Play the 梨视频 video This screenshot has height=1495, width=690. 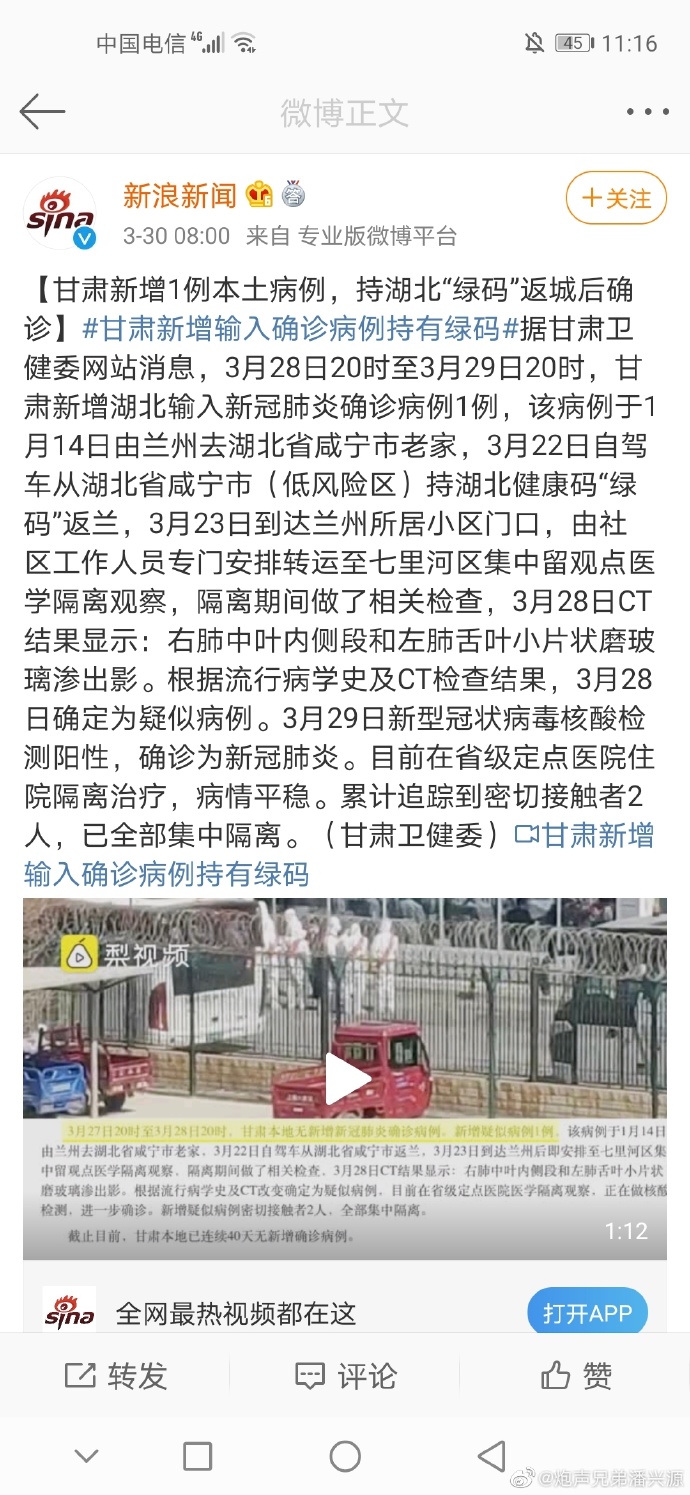coord(346,1078)
